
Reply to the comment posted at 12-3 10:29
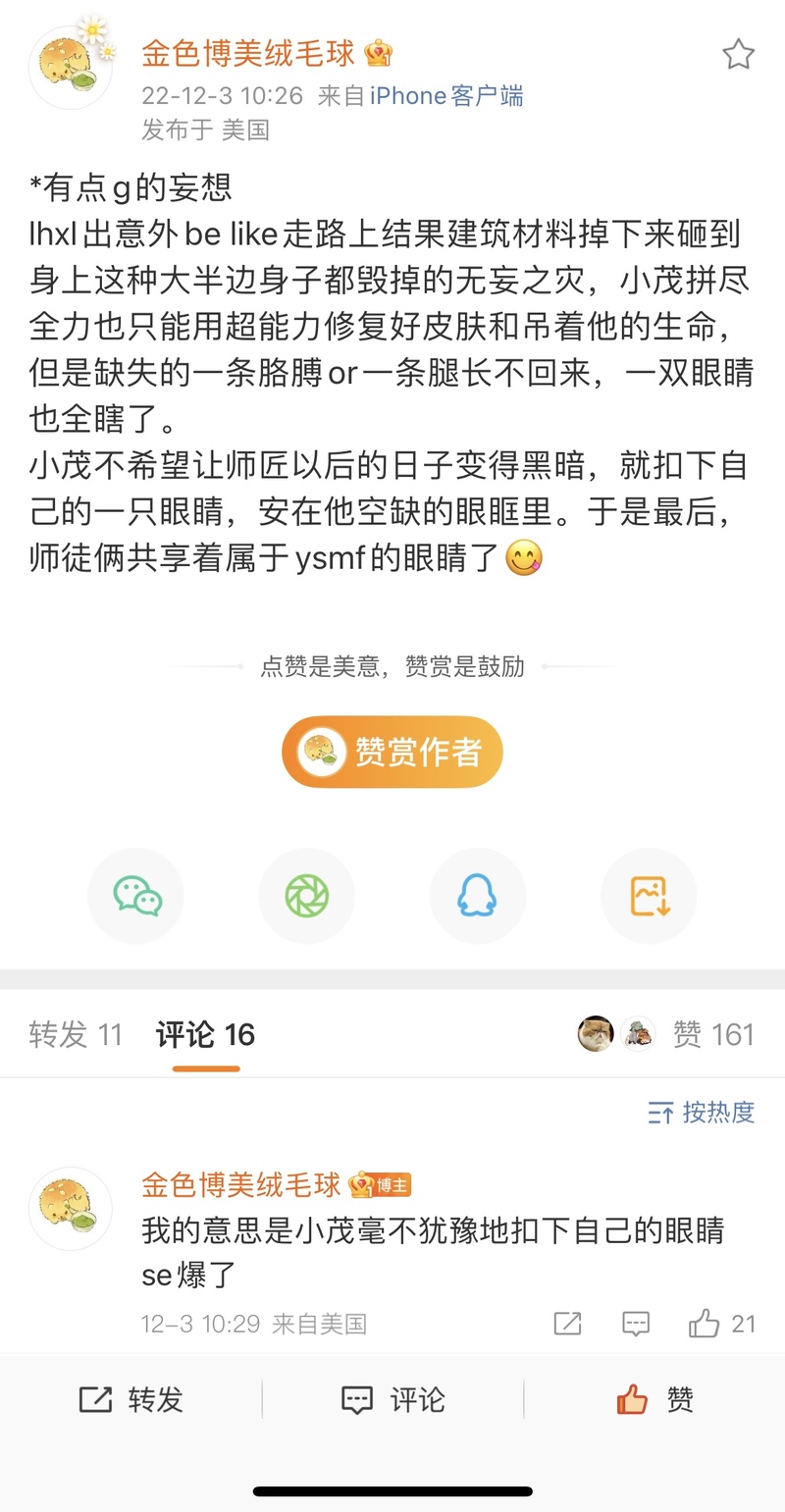tap(636, 1324)
